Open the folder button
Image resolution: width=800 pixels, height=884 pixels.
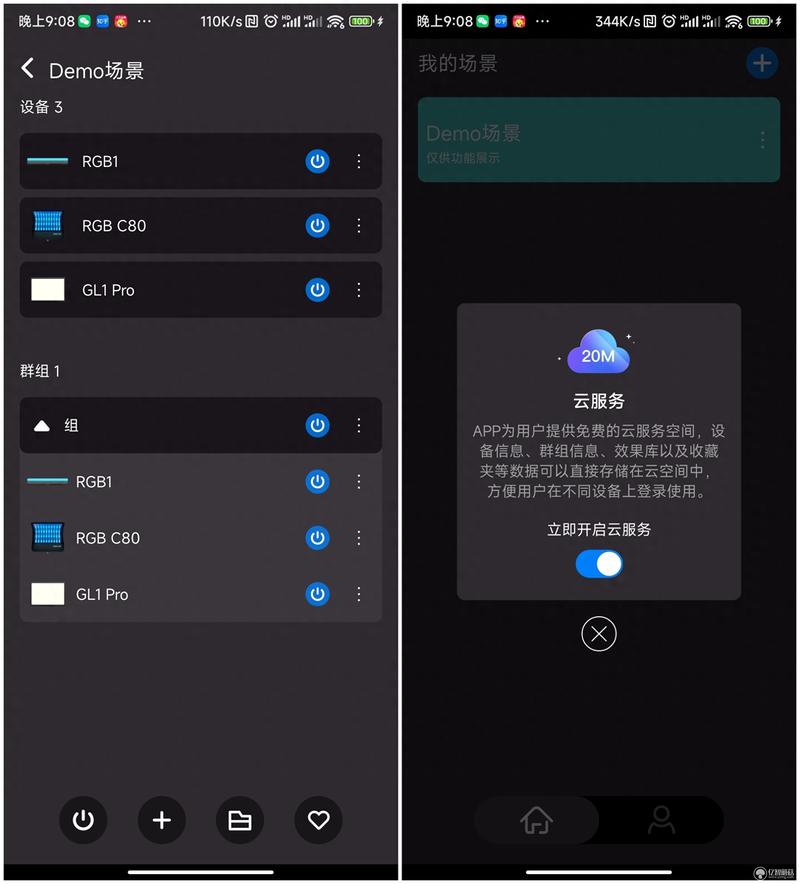(240, 821)
